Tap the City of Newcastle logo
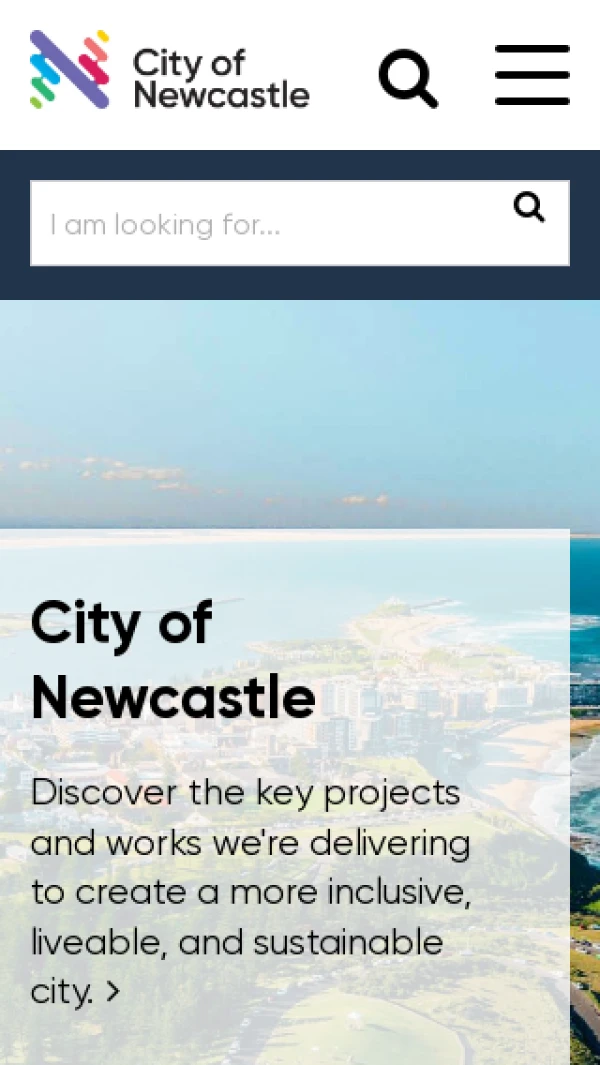 (x=170, y=71)
